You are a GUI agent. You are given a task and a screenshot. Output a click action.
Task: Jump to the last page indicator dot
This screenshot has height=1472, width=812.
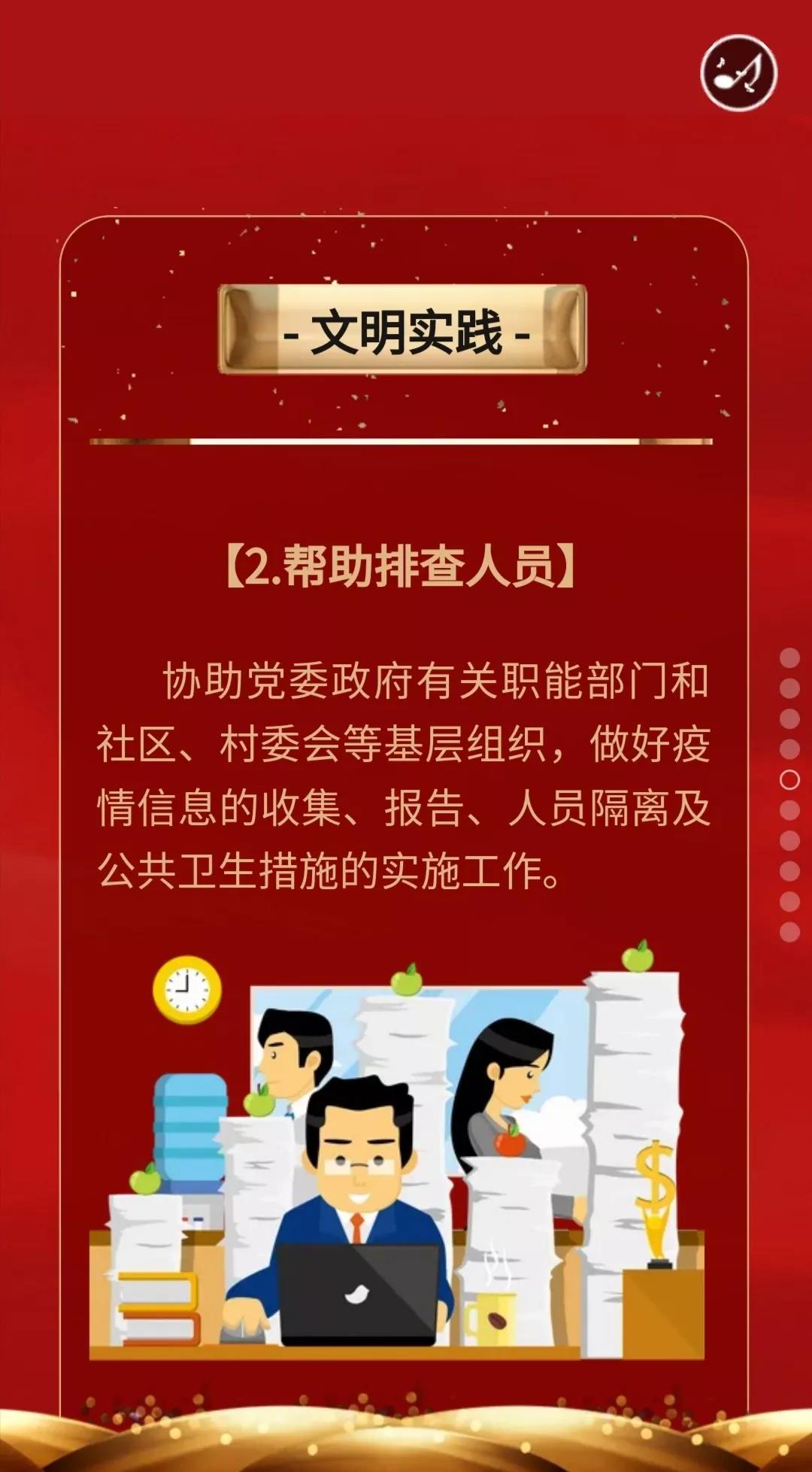pyautogui.click(x=789, y=932)
